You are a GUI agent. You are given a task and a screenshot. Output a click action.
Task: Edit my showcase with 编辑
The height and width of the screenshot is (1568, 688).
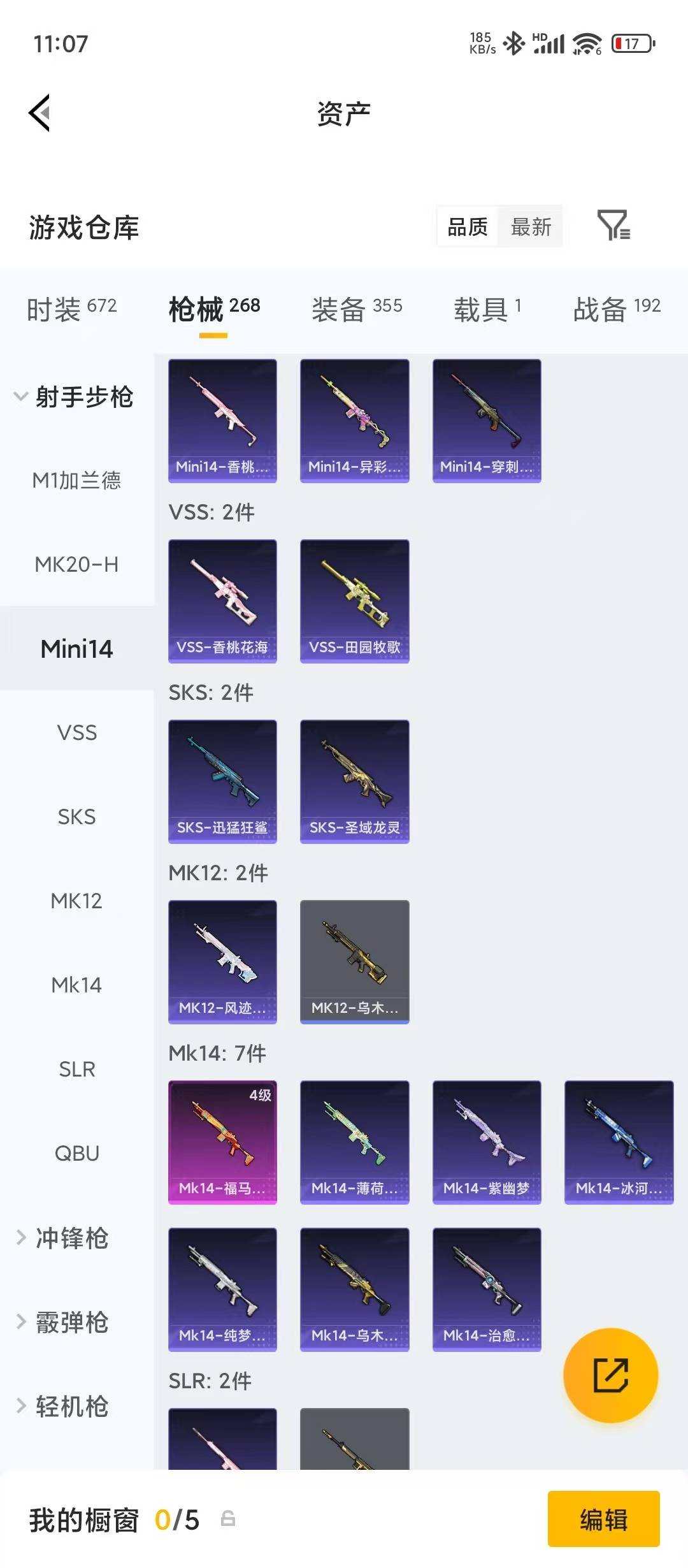tap(603, 1520)
